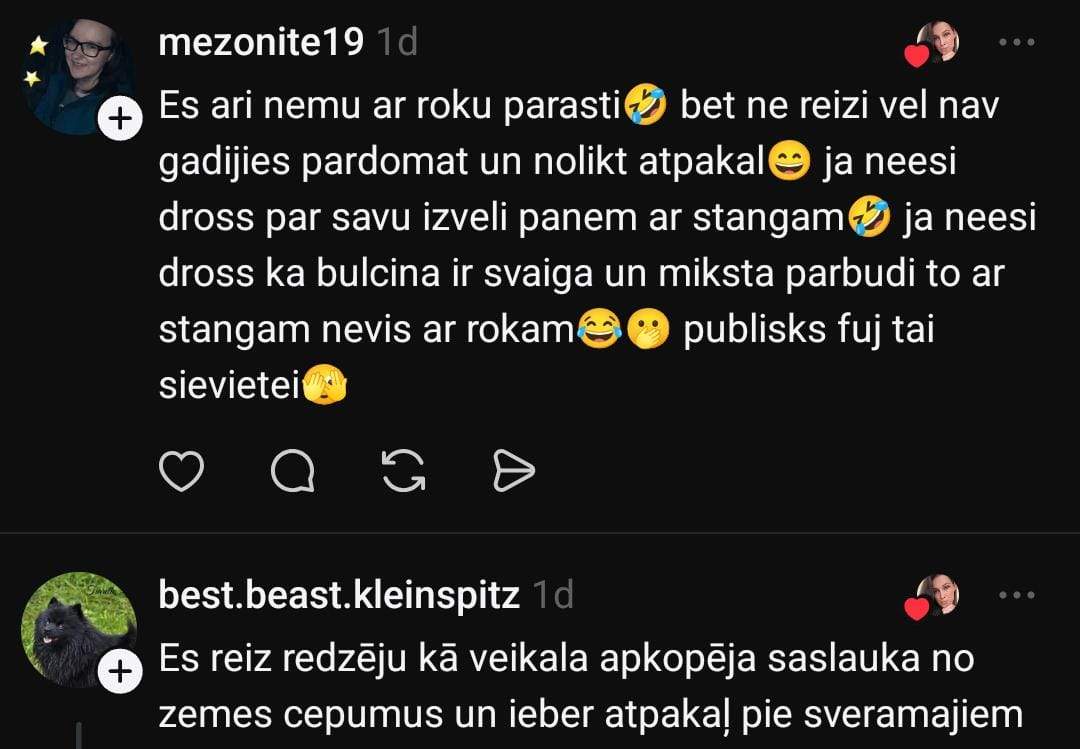
Task: Open overflow menu on mezonite19's comment
Action: click(x=1016, y=42)
